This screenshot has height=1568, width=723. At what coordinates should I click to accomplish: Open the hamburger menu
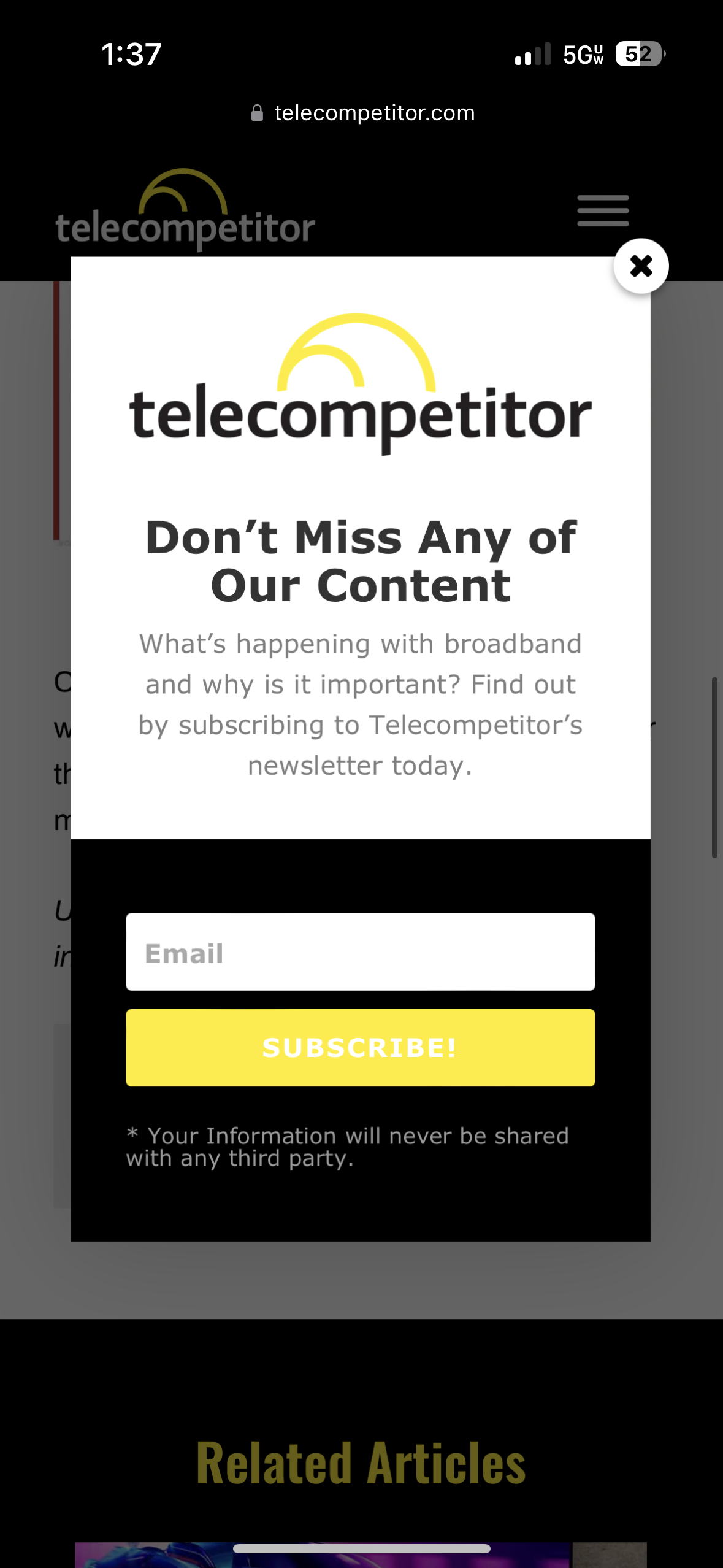pos(603,210)
